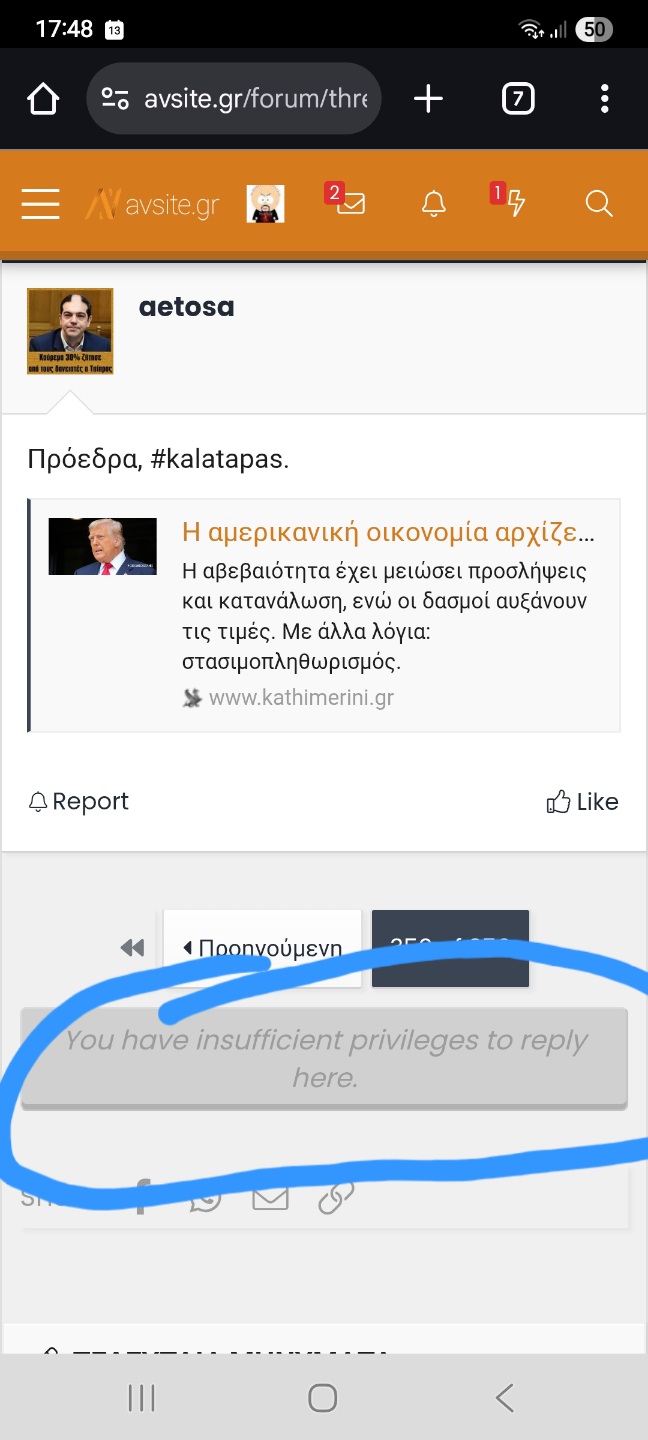Open my account avatar menu
648x1440 pixels.
click(265, 204)
